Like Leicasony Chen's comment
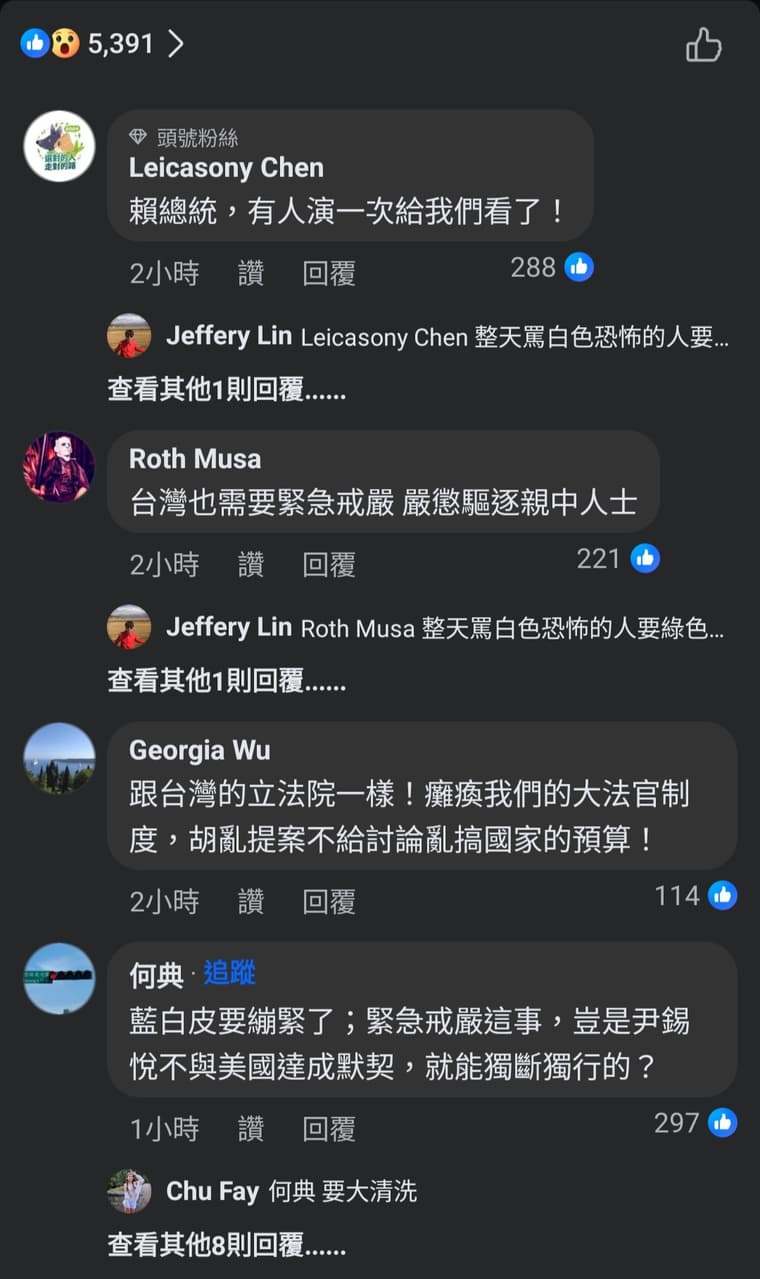The width and height of the screenshot is (760, 1279). coord(251,273)
